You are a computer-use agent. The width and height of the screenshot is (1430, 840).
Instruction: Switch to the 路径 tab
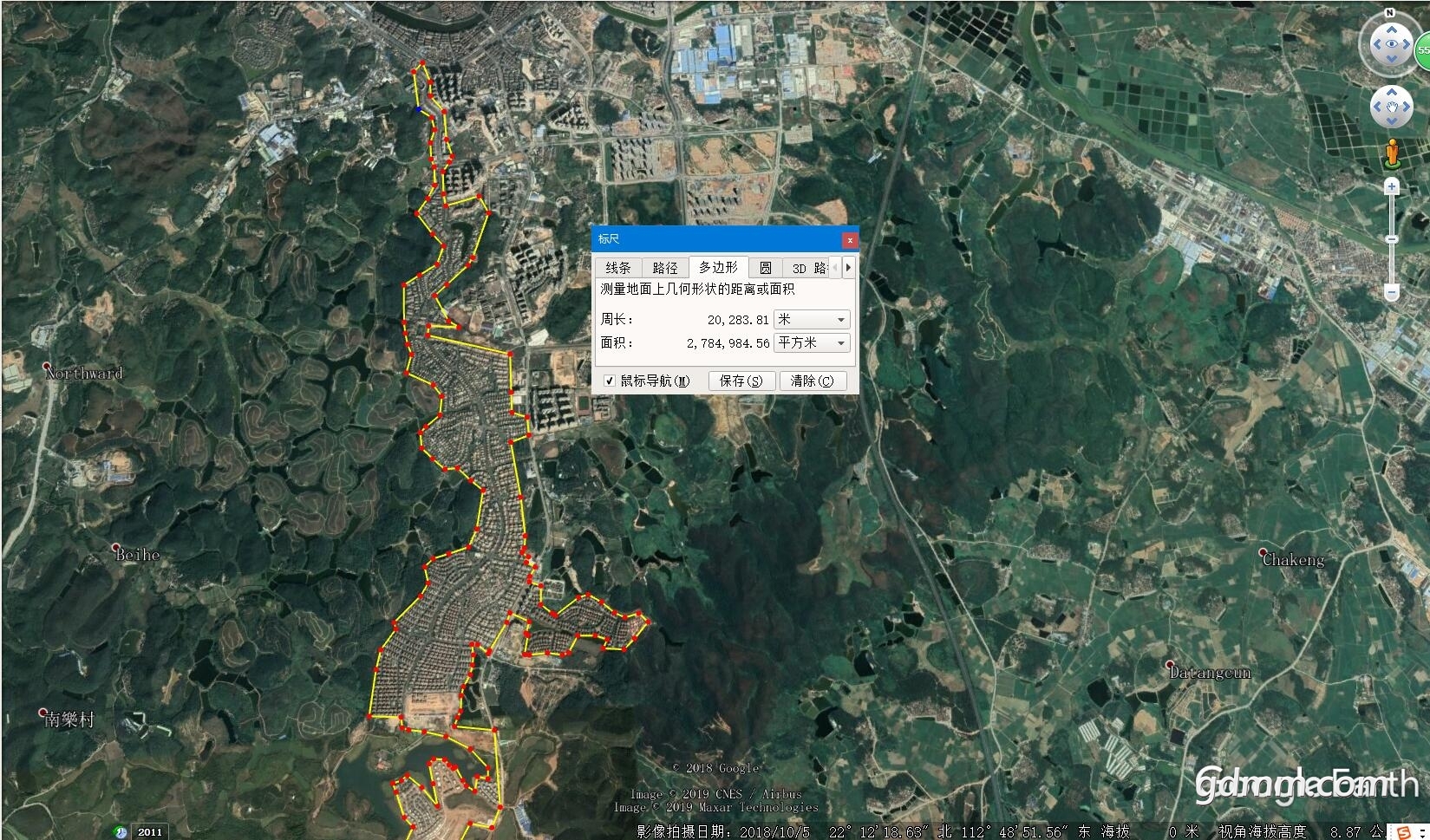pyautogui.click(x=665, y=268)
